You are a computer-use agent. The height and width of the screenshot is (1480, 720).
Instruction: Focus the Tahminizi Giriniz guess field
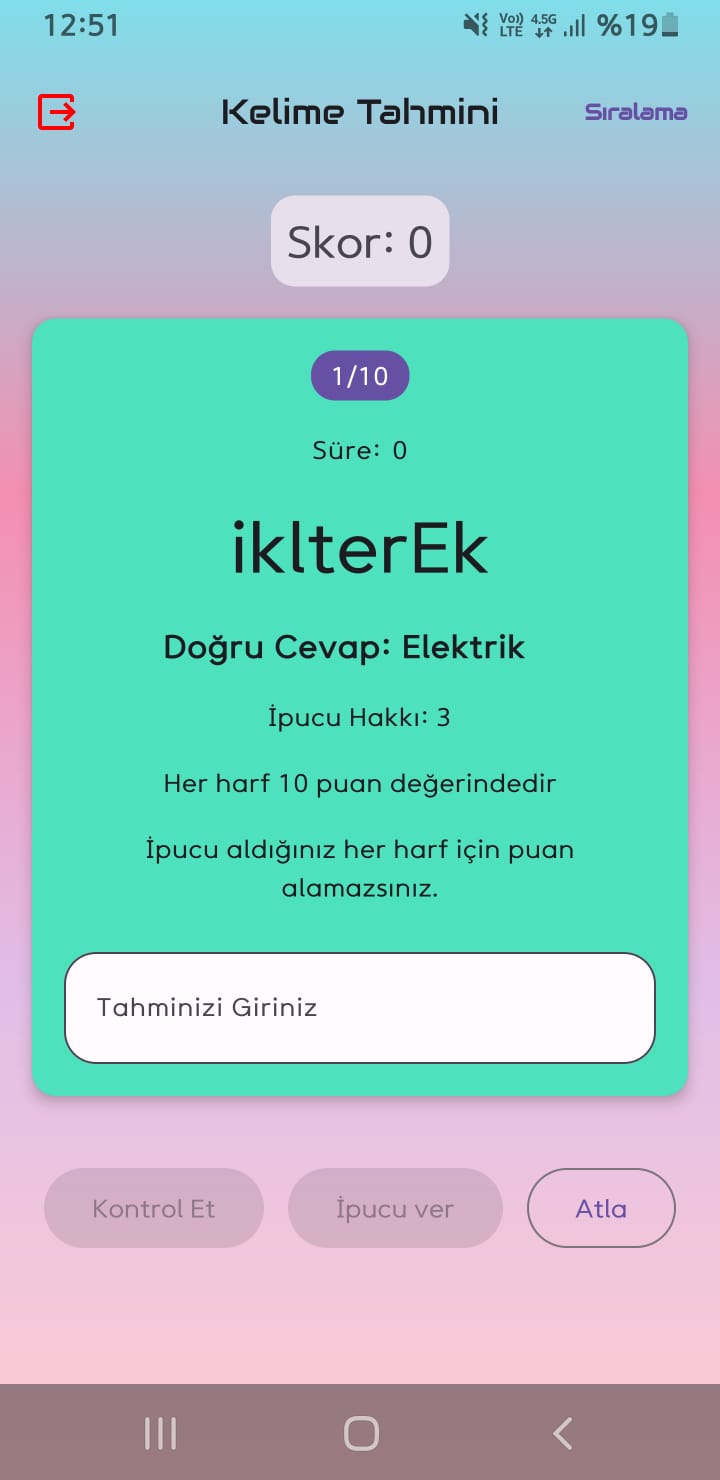click(x=360, y=1007)
